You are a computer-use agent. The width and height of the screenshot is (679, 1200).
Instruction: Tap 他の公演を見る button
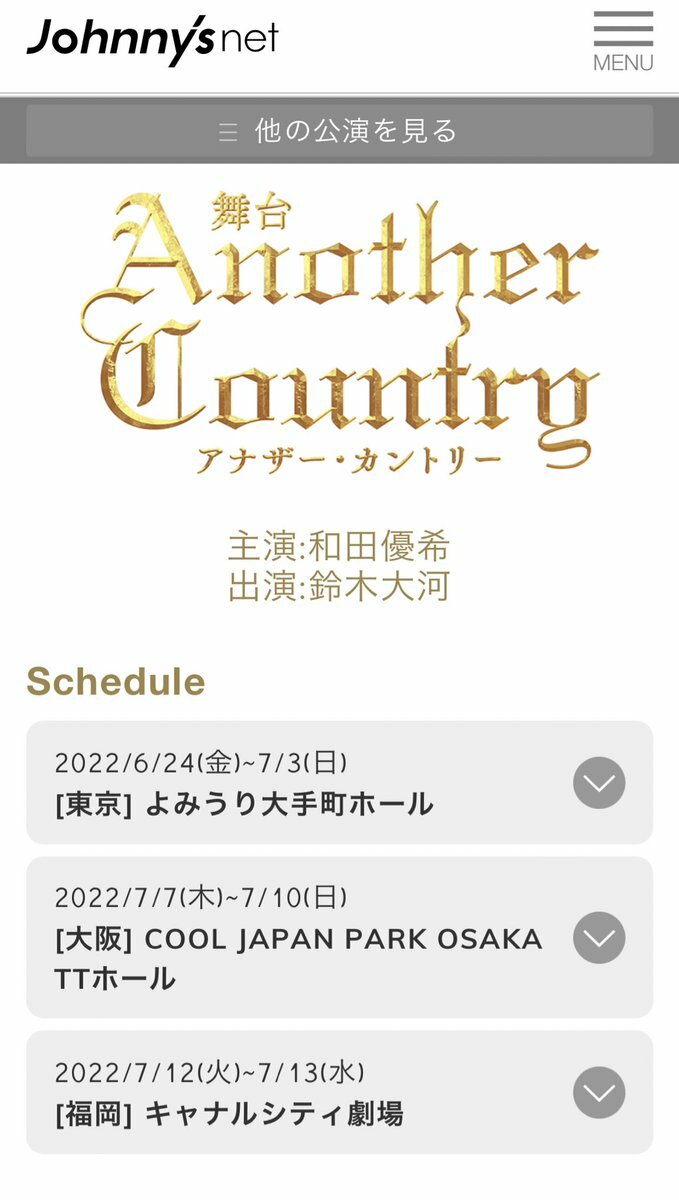pos(339,131)
